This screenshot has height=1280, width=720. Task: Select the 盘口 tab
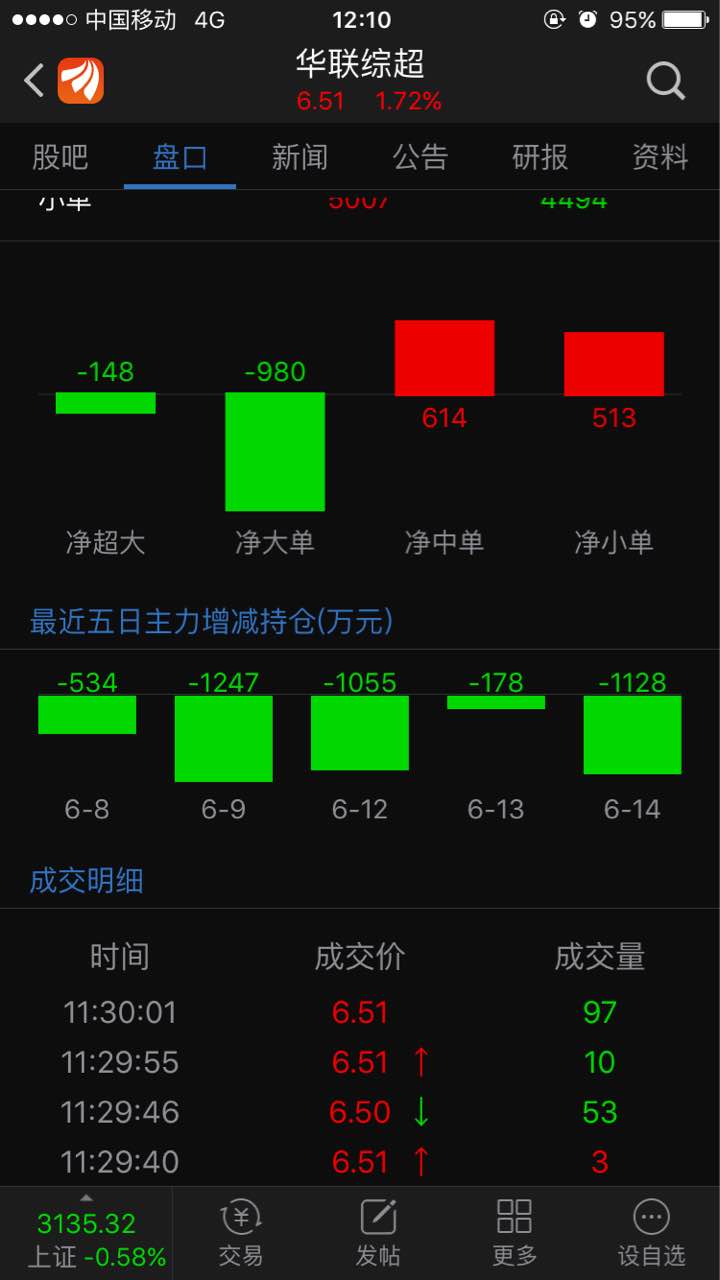(x=180, y=157)
